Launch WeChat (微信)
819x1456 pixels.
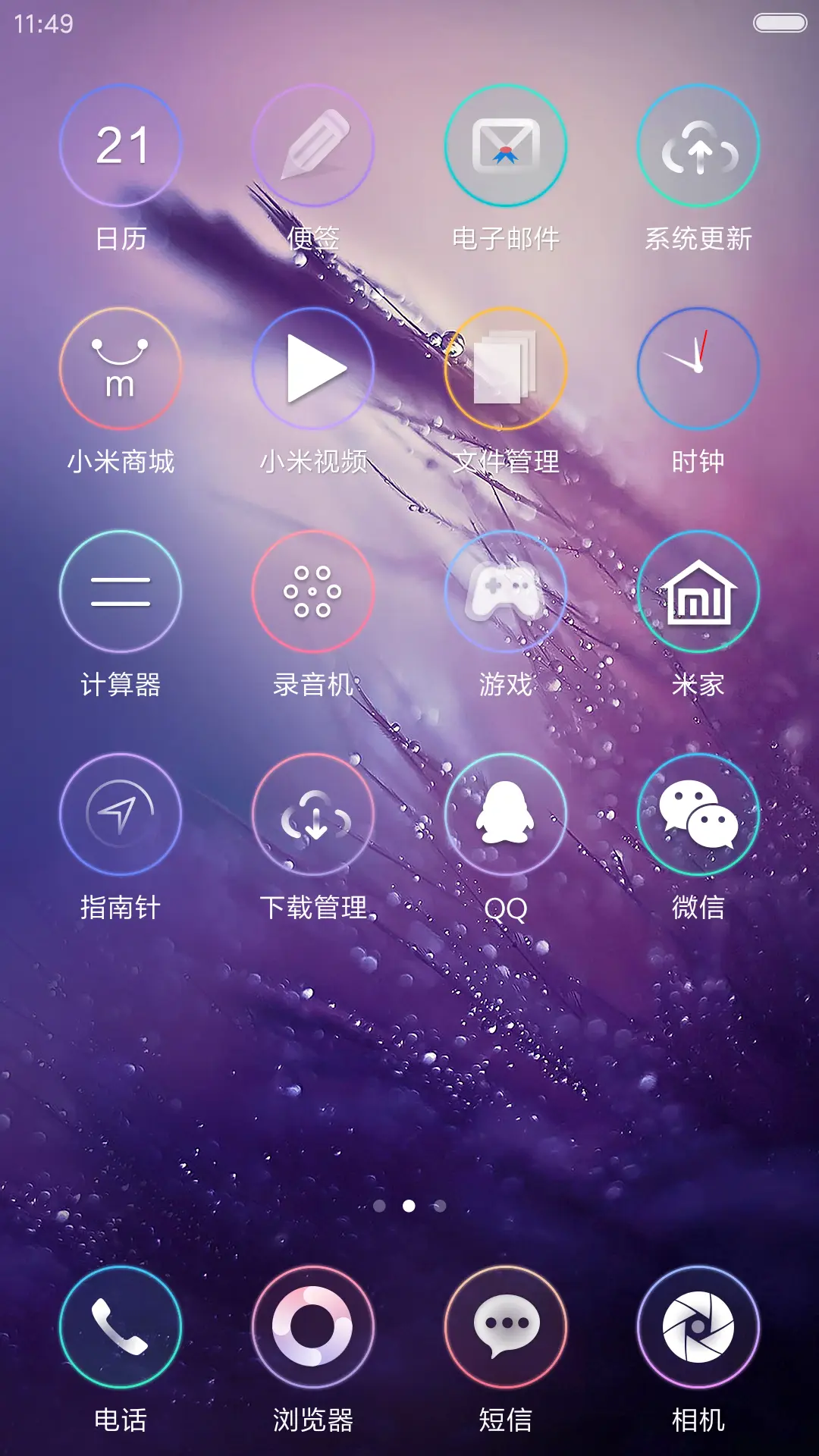[x=698, y=814]
